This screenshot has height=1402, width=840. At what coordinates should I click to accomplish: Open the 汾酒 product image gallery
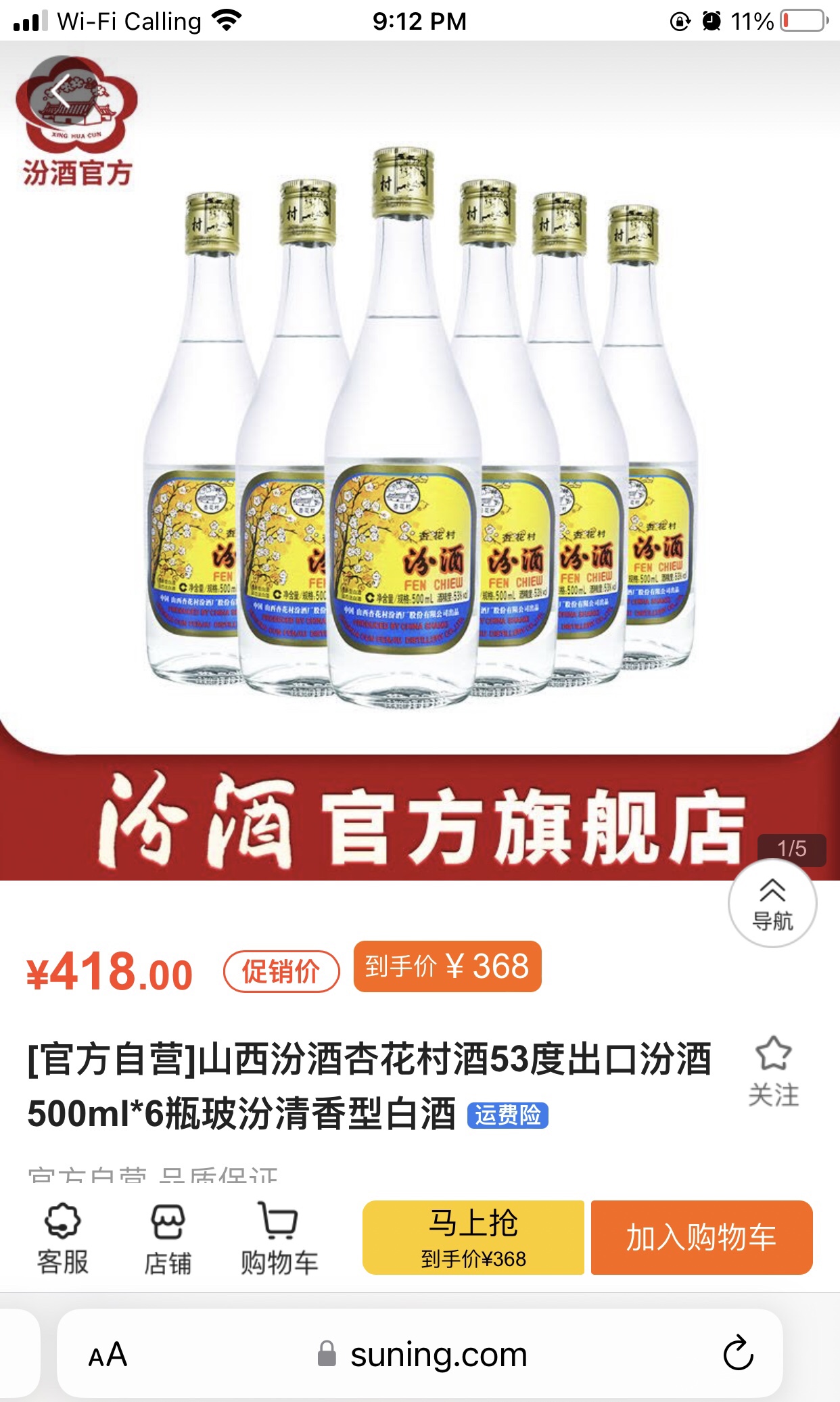point(420,461)
